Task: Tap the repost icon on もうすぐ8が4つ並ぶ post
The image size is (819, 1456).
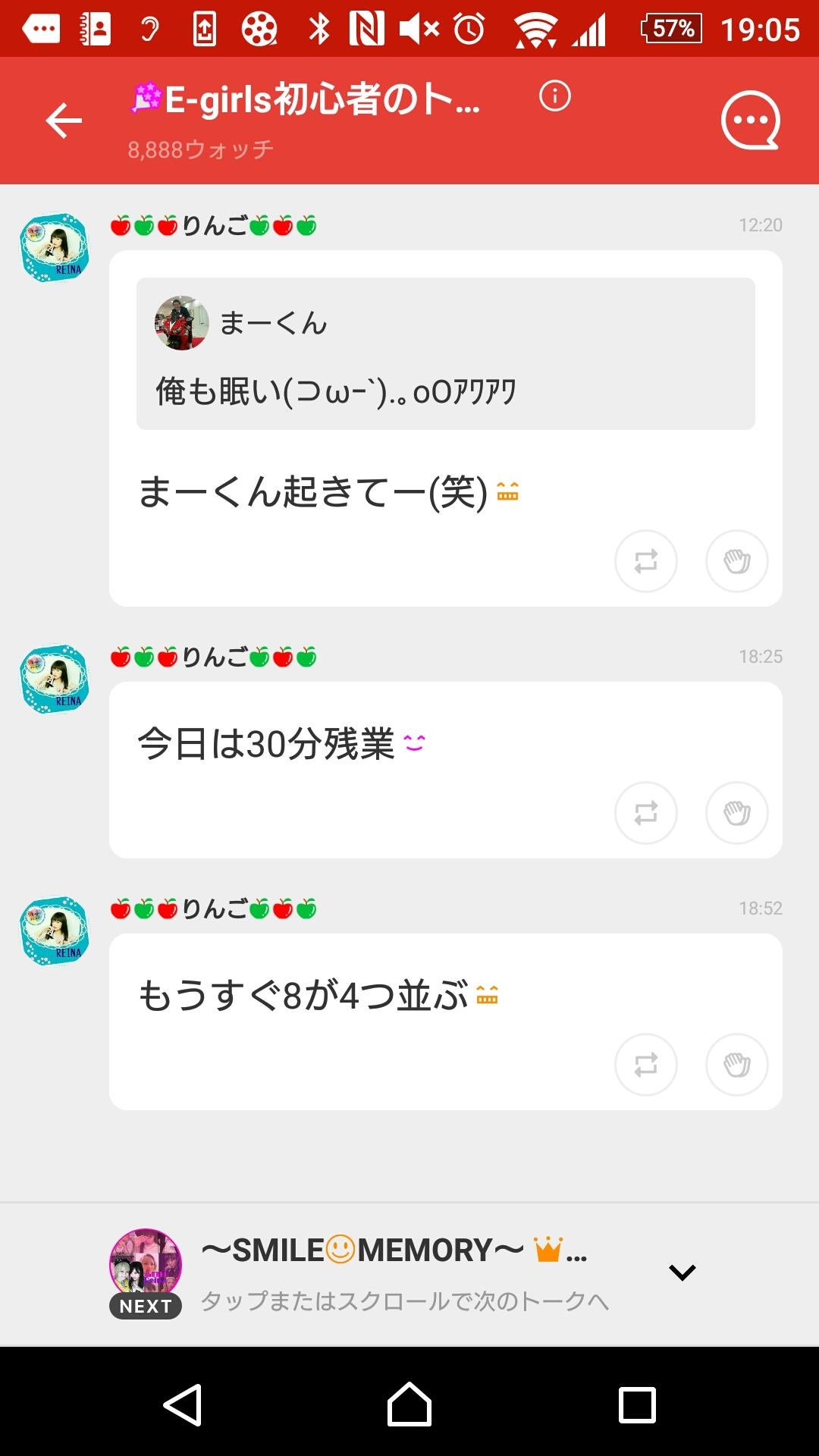Action: pyautogui.click(x=645, y=1065)
